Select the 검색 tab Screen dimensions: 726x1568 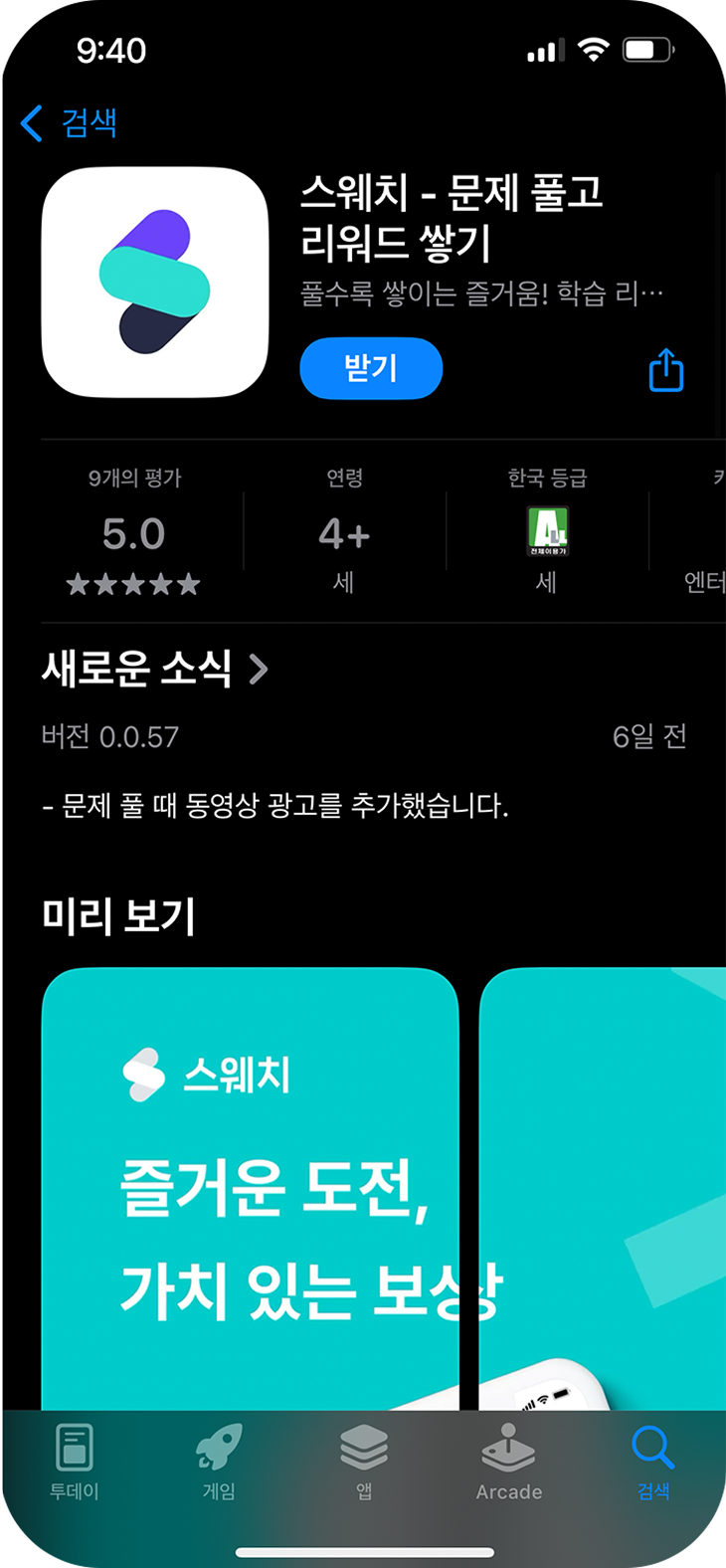pos(653,1461)
